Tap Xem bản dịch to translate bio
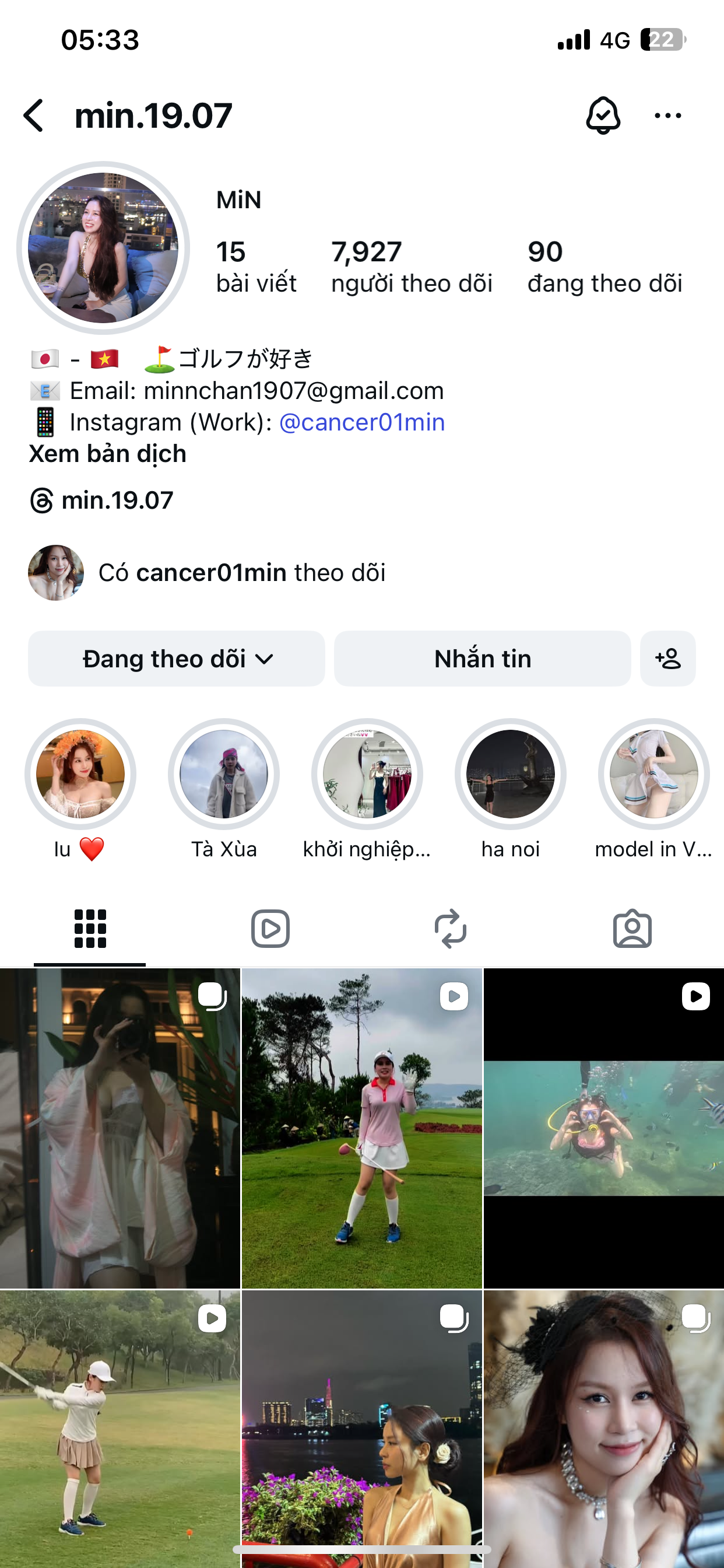724x1568 pixels. pyautogui.click(x=108, y=454)
